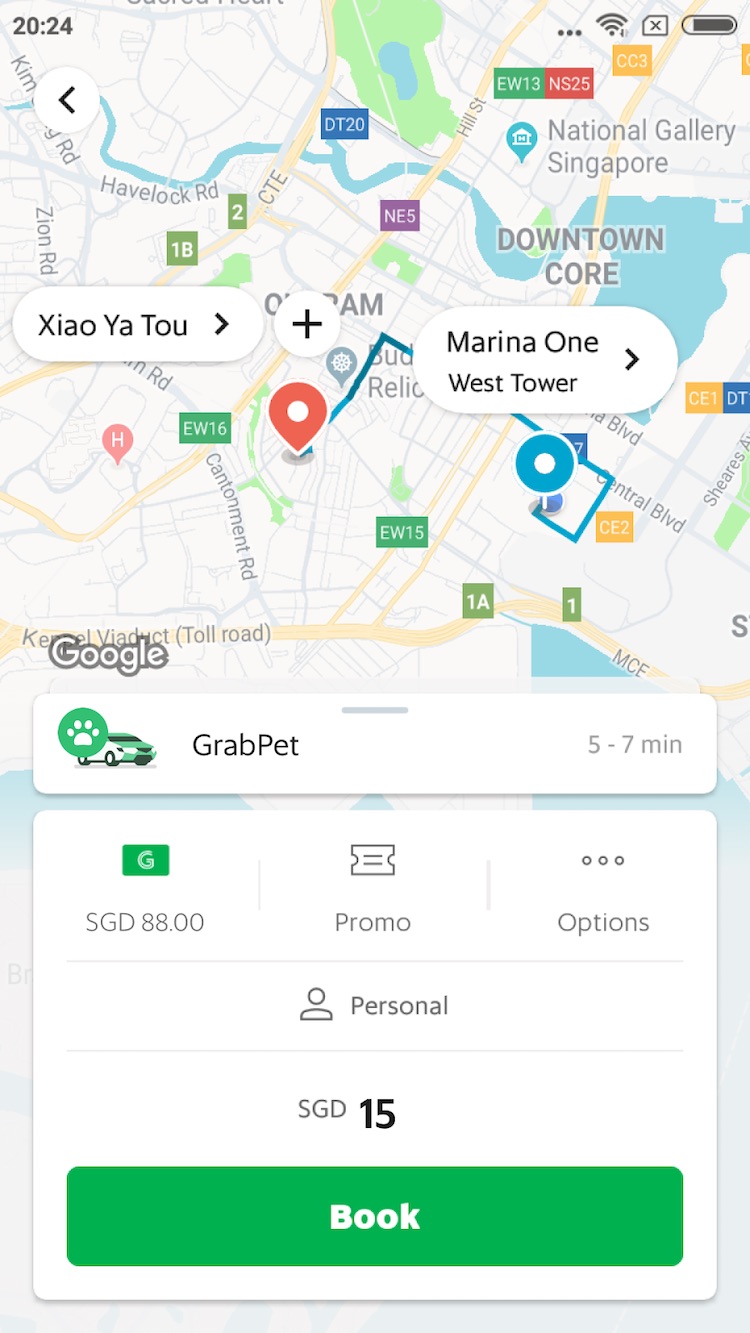Switch to the Promo section
This screenshot has height=1333, width=750.
tap(373, 921)
